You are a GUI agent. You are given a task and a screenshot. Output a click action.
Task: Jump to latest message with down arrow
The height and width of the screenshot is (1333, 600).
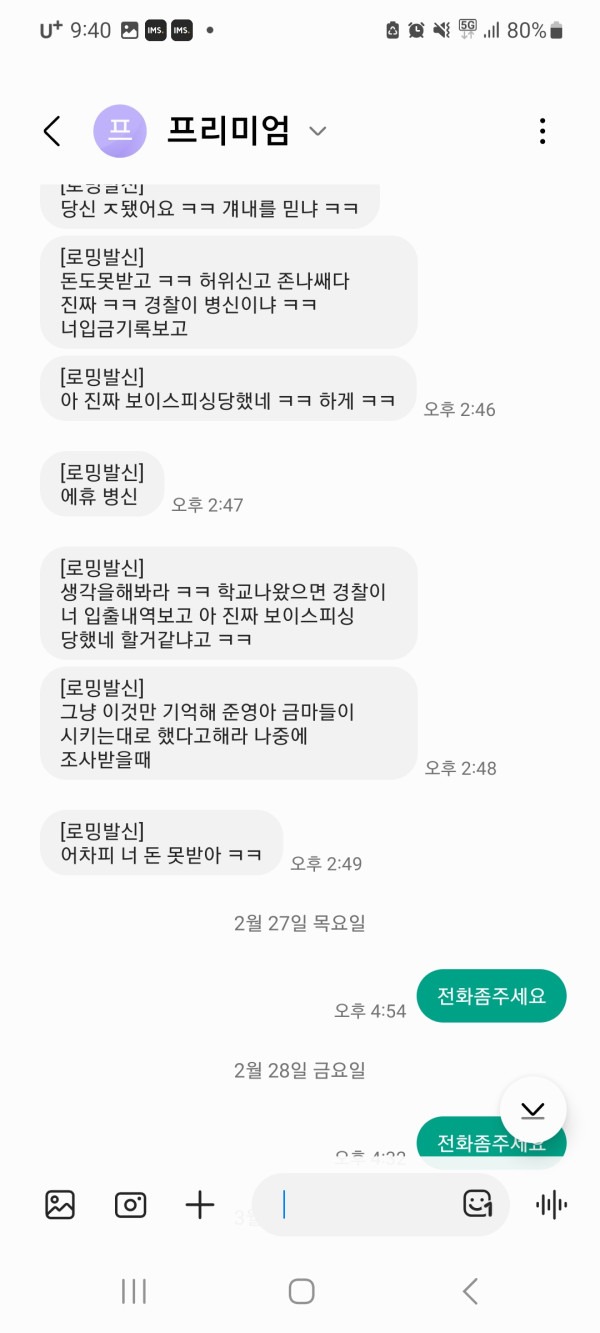pos(533,1110)
